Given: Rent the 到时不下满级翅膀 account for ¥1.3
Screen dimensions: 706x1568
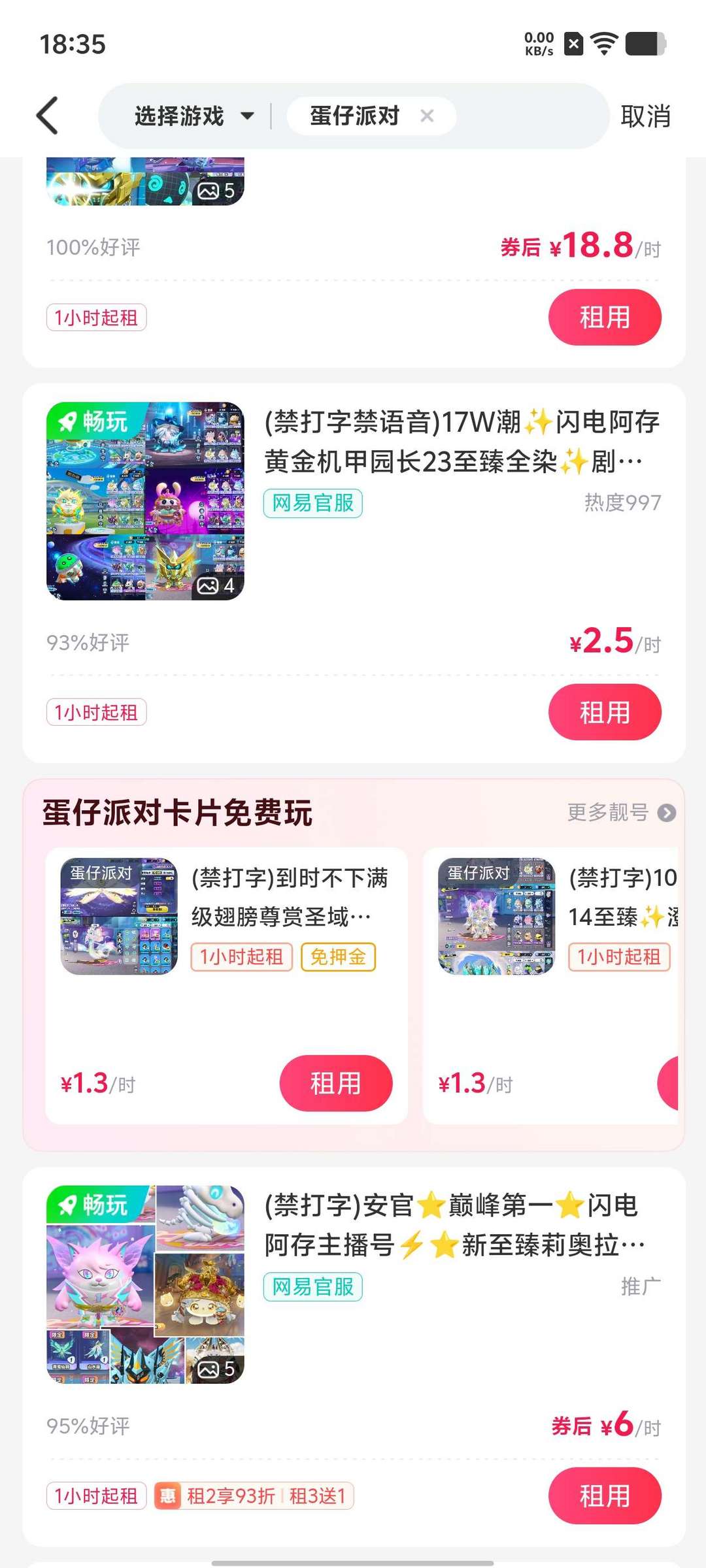Looking at the screenshot, I should (x=335, y=1083).
